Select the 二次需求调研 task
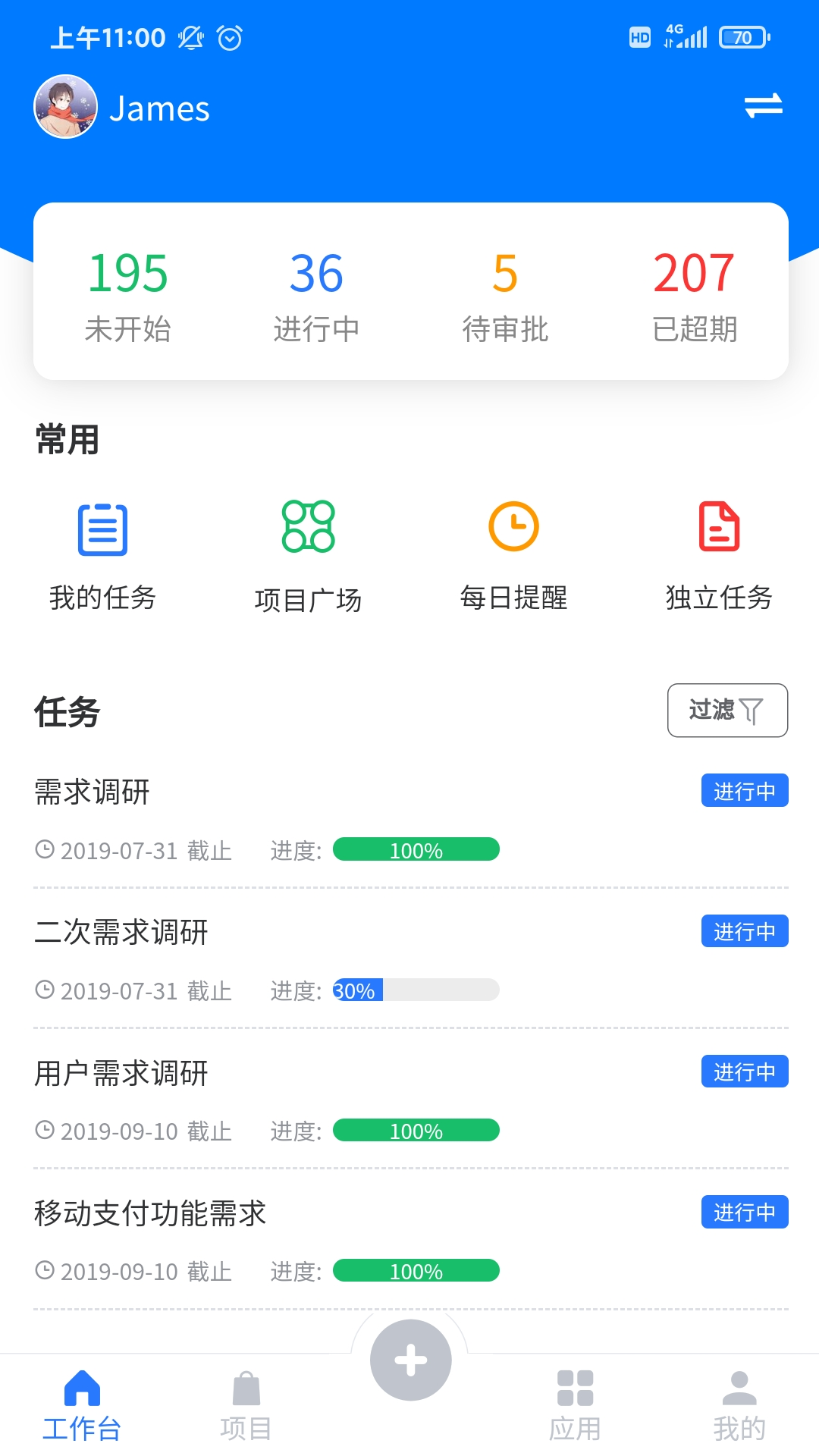The width and height of the screenshot is (819, 1456). [x=121, y=933]
